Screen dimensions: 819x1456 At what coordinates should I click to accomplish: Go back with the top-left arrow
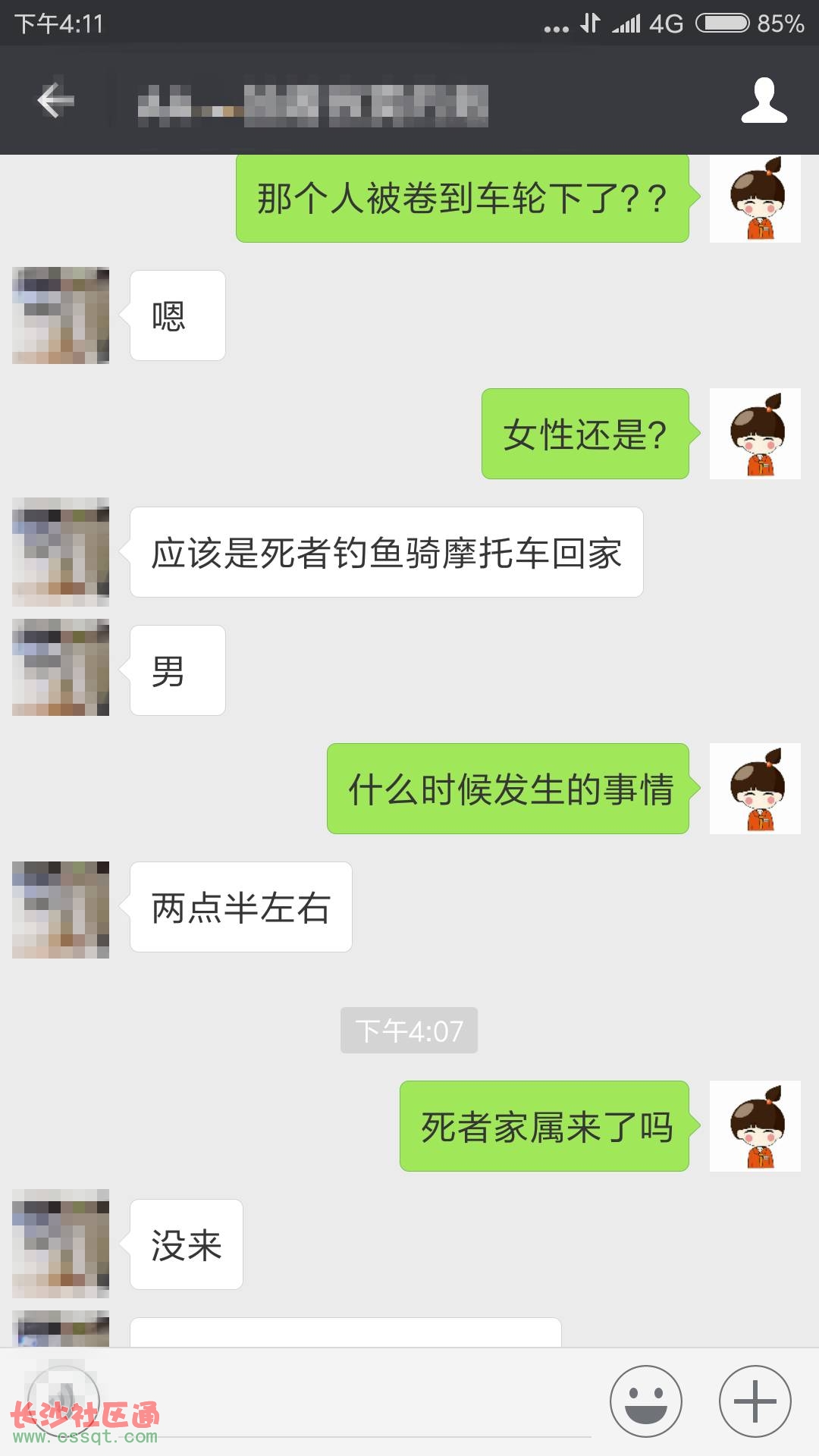pyautogui.click(x=55, y=100)
